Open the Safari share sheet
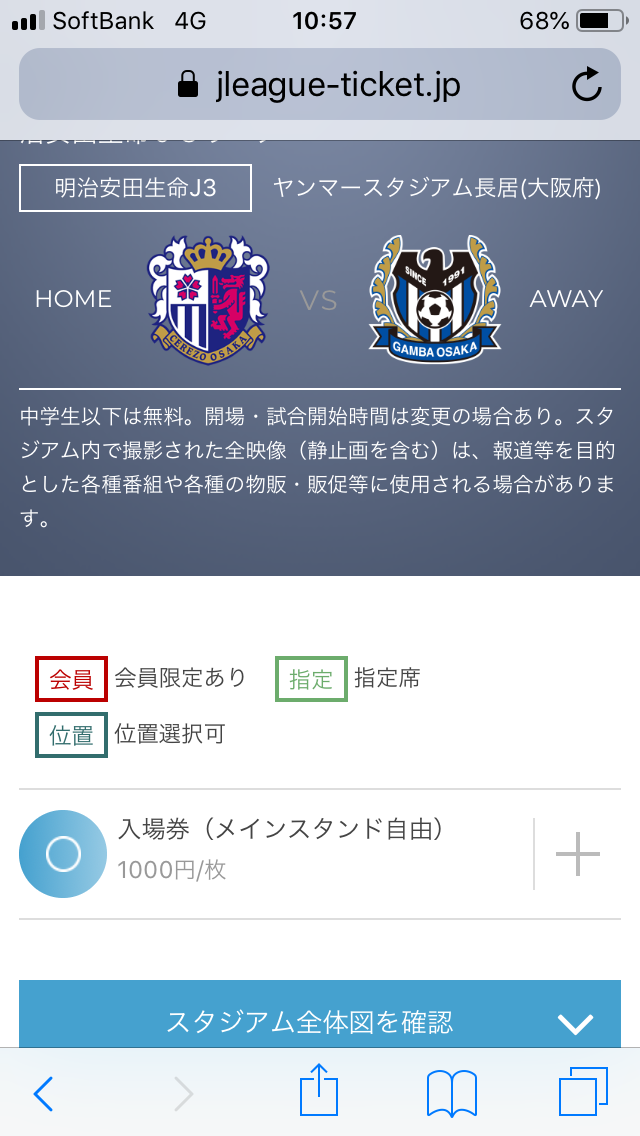The width and height of the screenshot is (640, 1136). coord(319,1089)
